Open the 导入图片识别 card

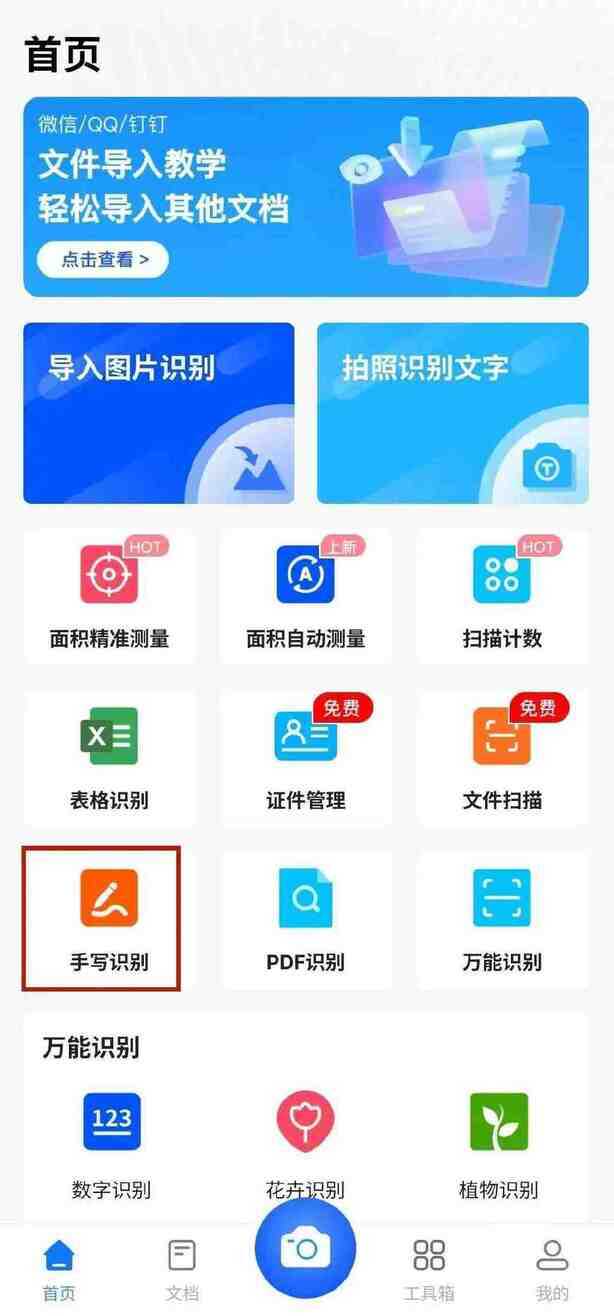coord(158,412)
